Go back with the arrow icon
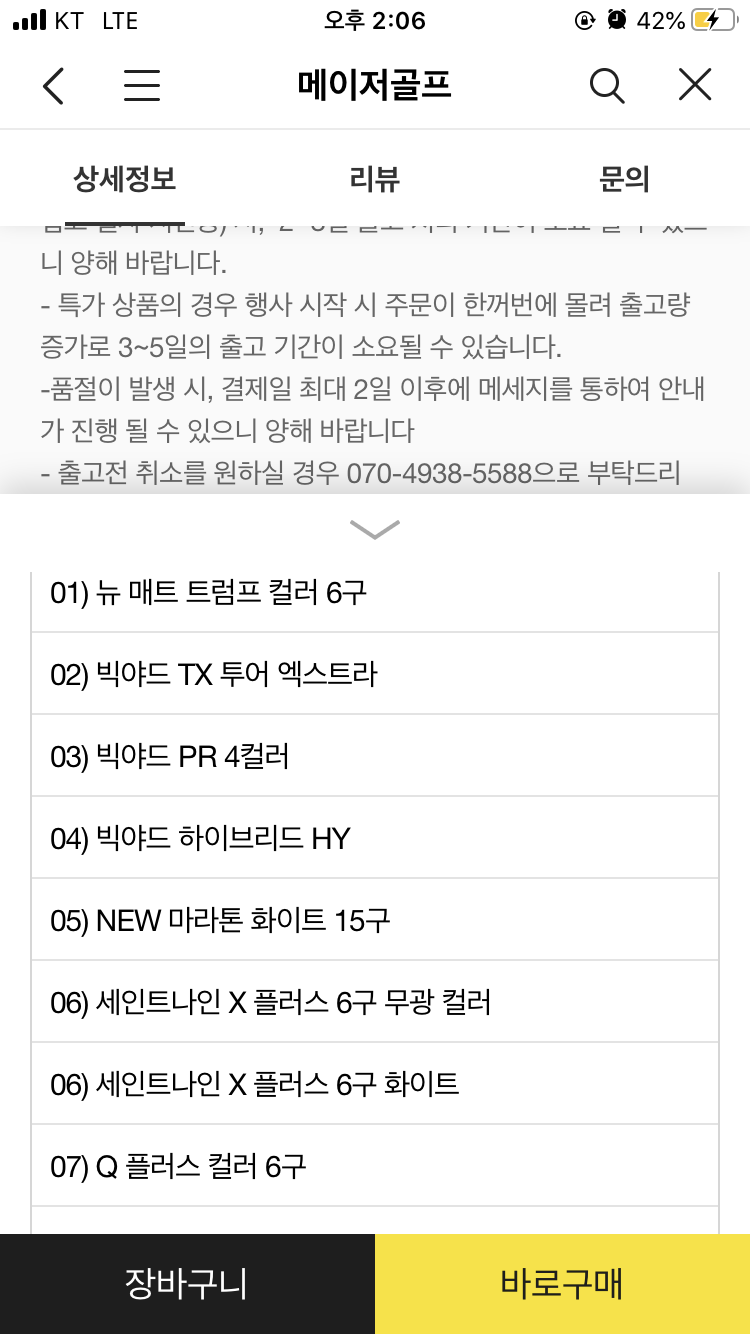 click(x=54, y=86)
